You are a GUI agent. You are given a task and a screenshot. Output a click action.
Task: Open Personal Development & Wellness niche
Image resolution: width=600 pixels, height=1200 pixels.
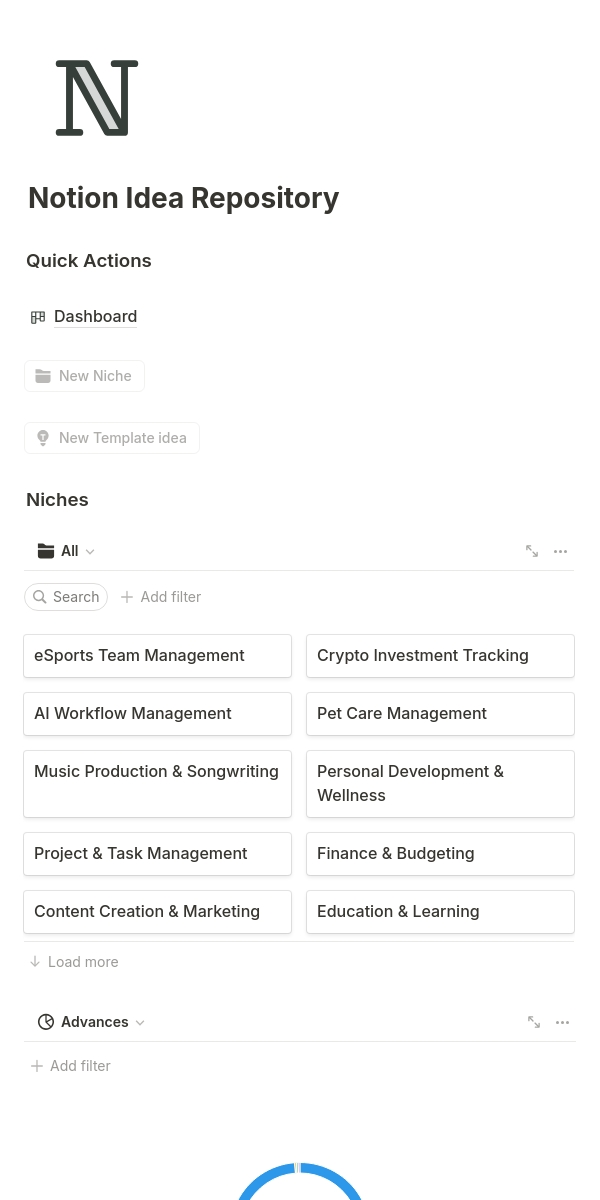[440, 784]
